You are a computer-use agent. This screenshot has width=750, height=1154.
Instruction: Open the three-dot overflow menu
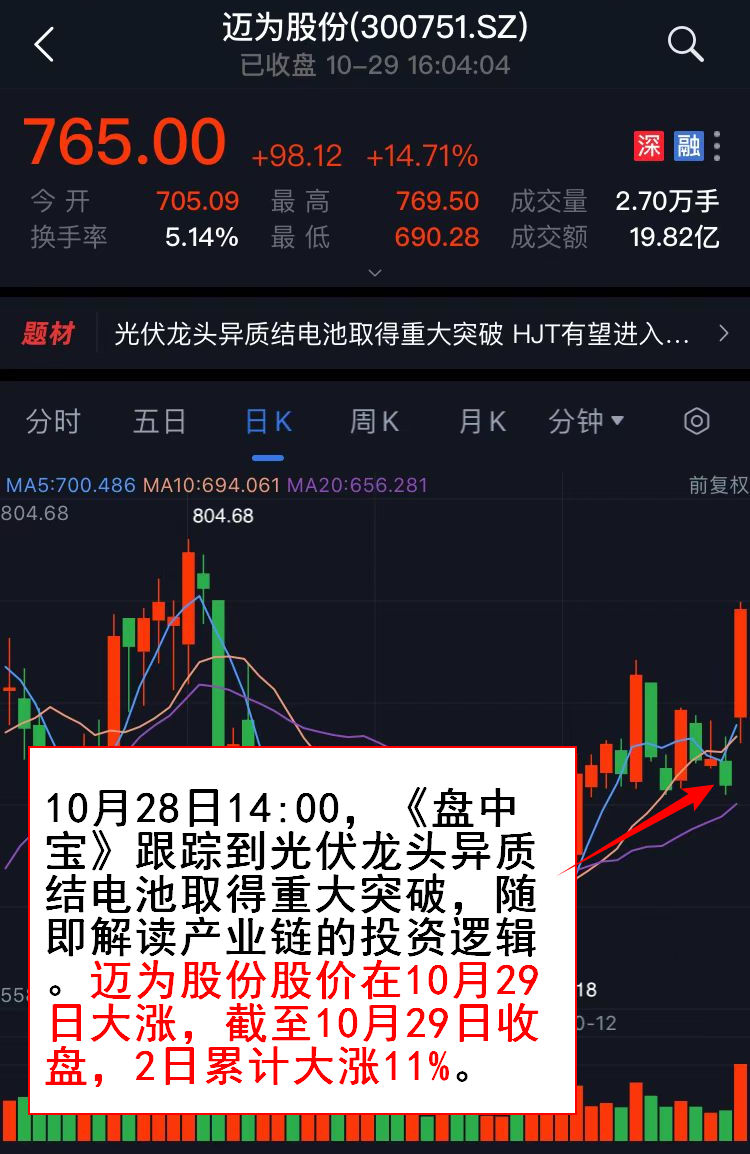point(716,146)
